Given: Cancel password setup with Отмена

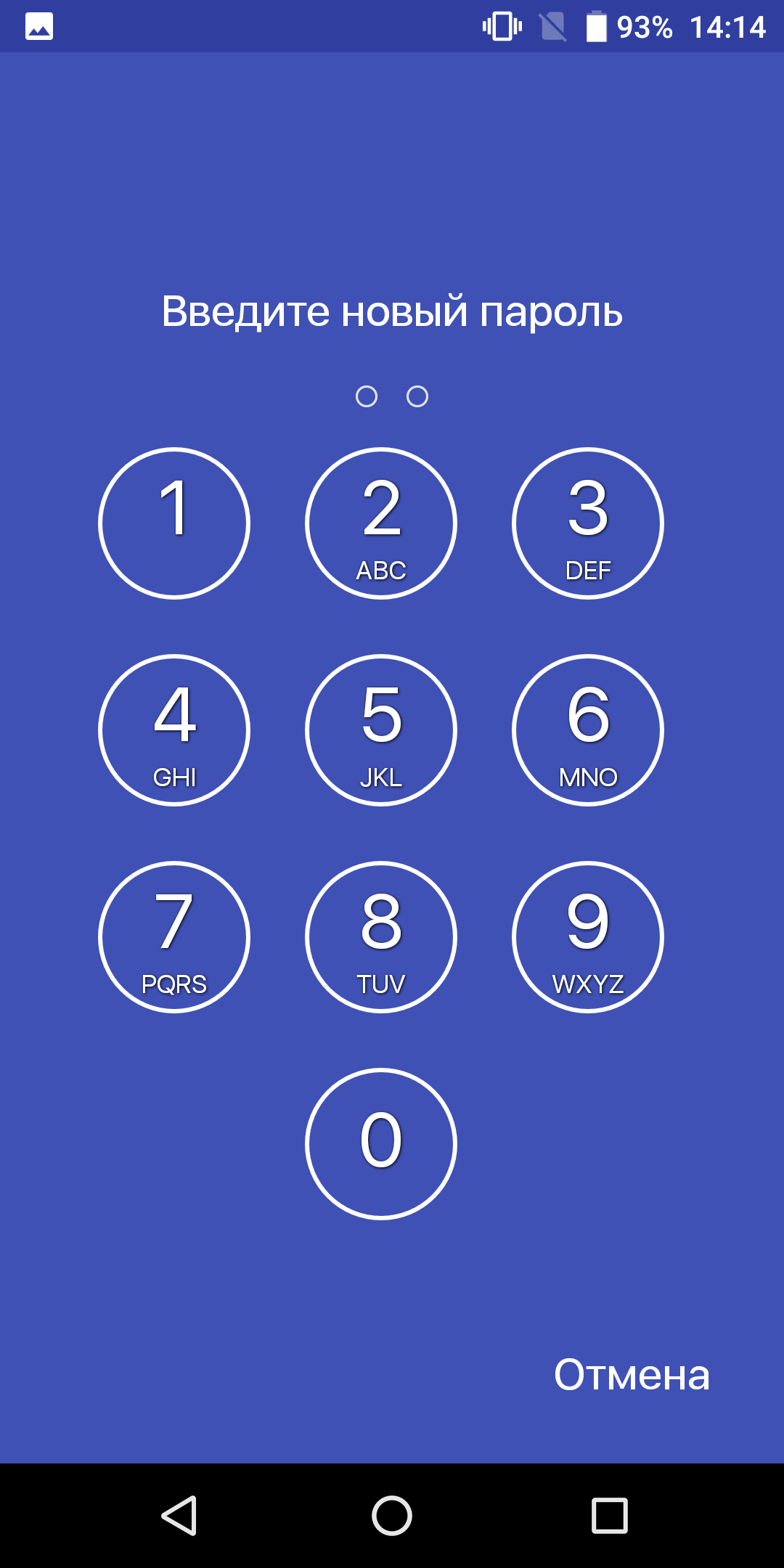Looking at the screenshot, I should coord(632,1374).
